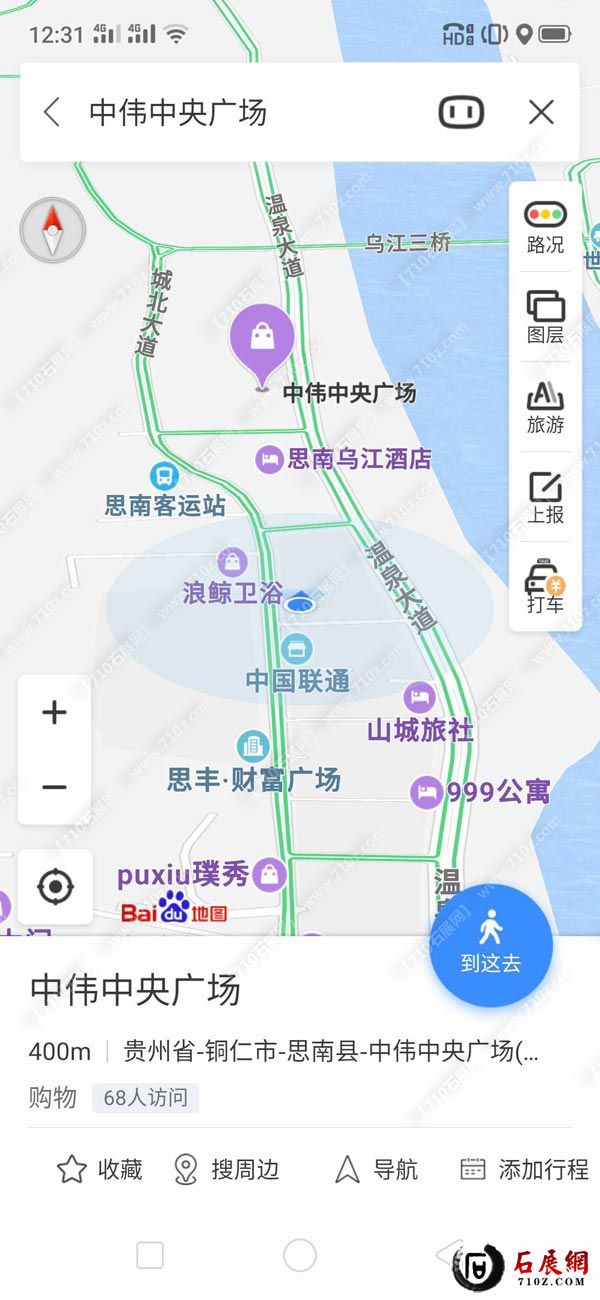Open 上报 to report an issue
600x1300 pixels.
point(545,498)
